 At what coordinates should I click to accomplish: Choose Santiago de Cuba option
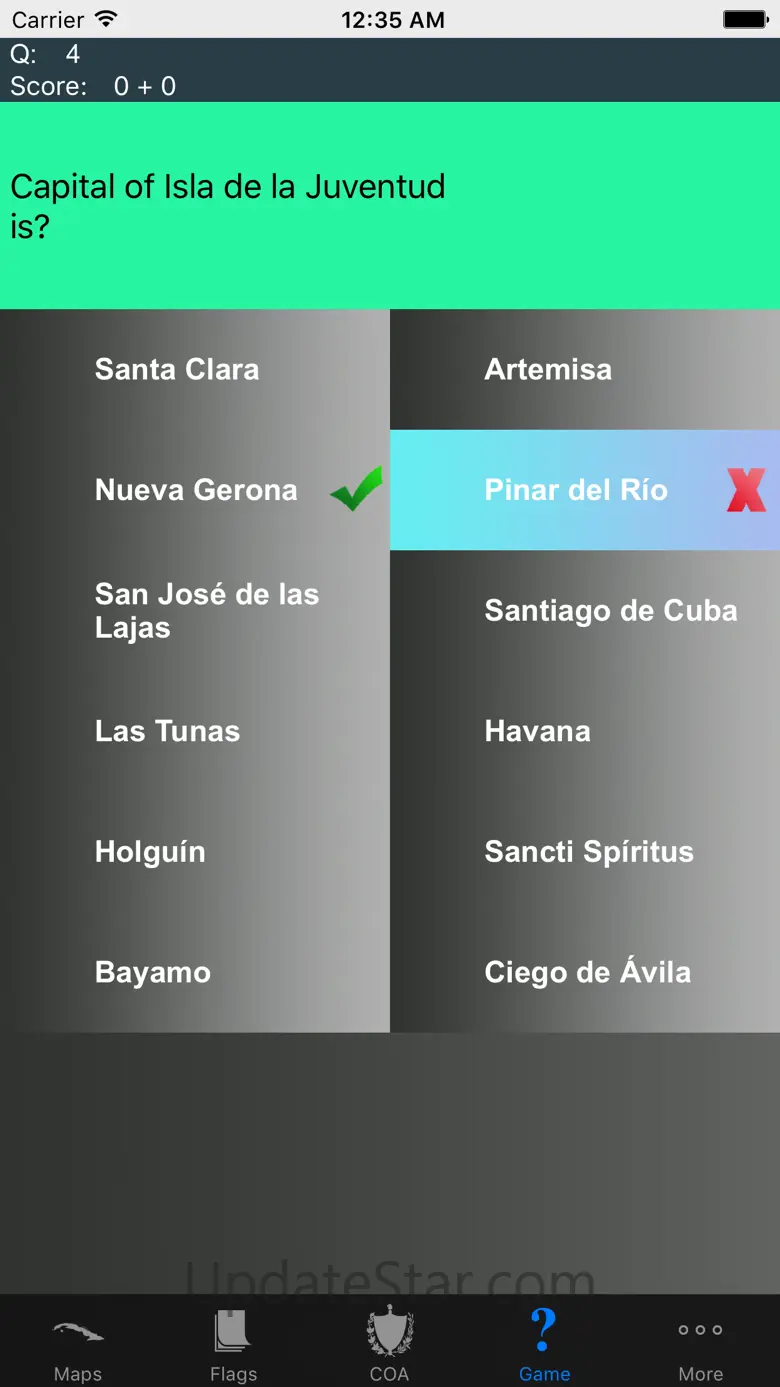[x=585, y=611]
